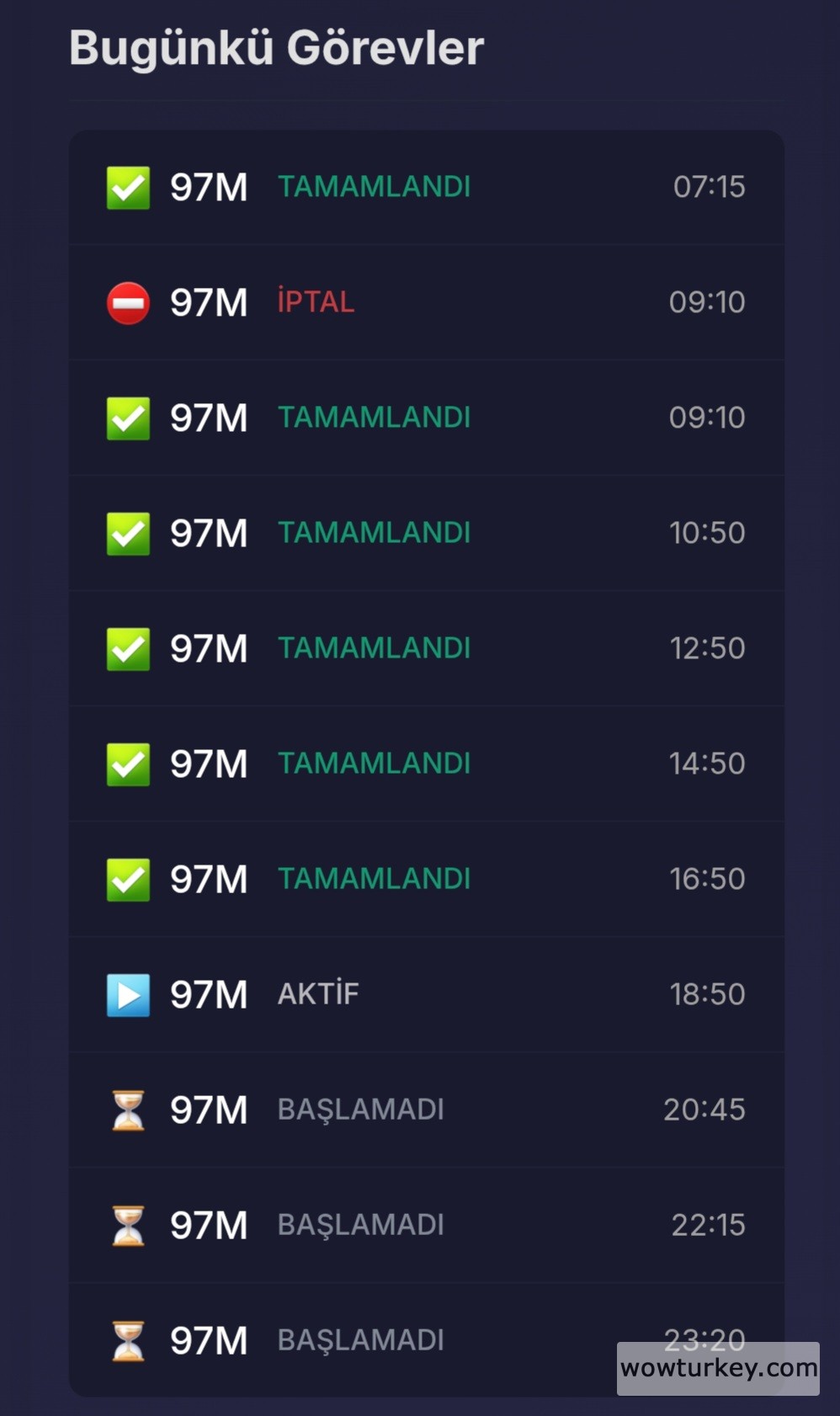The height and width of the screenshot is (1416, 840).
Task: View the completed 97M task at 12:50
Action: click(x=426, y=648)
